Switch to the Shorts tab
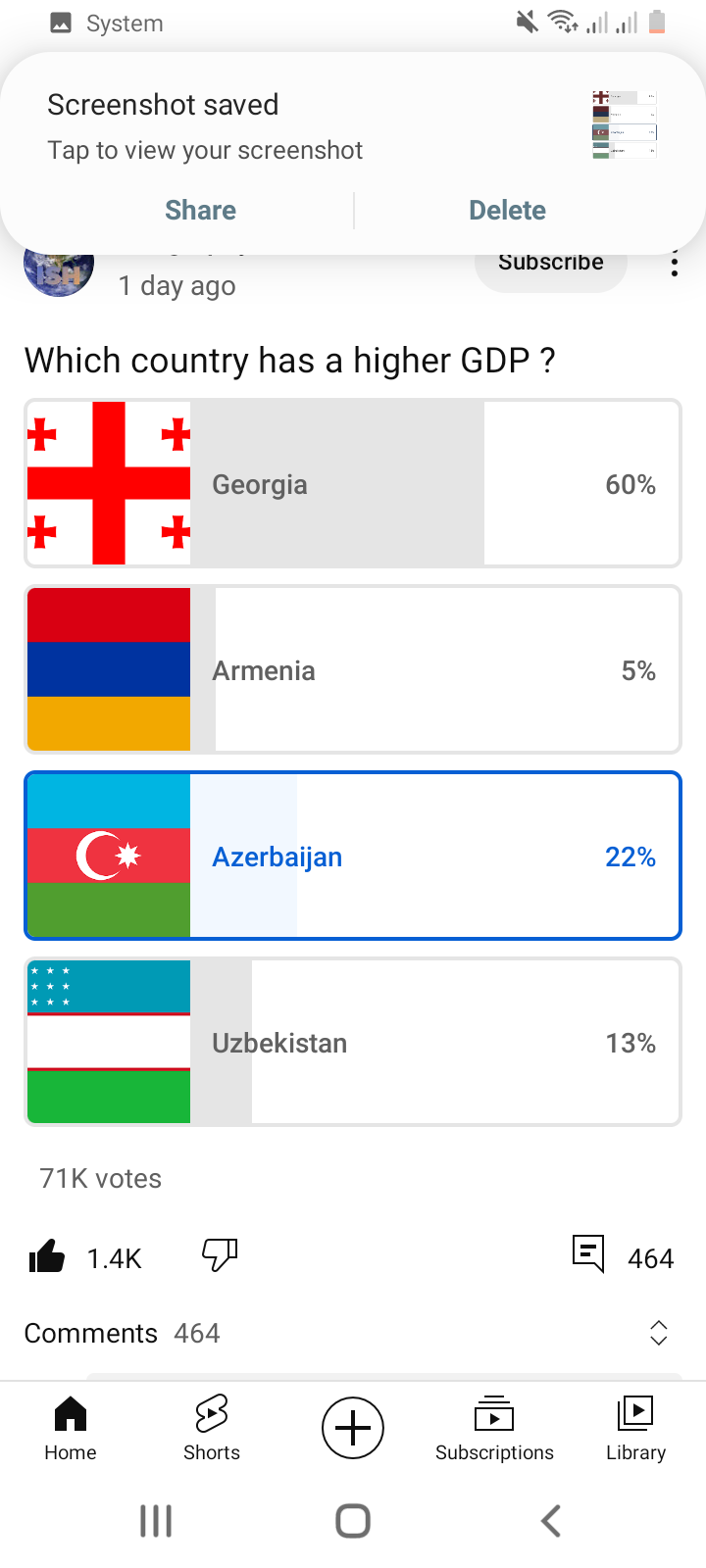Screen dimensions: 706x1568 pyautogui.click(x=212, y=1428)
